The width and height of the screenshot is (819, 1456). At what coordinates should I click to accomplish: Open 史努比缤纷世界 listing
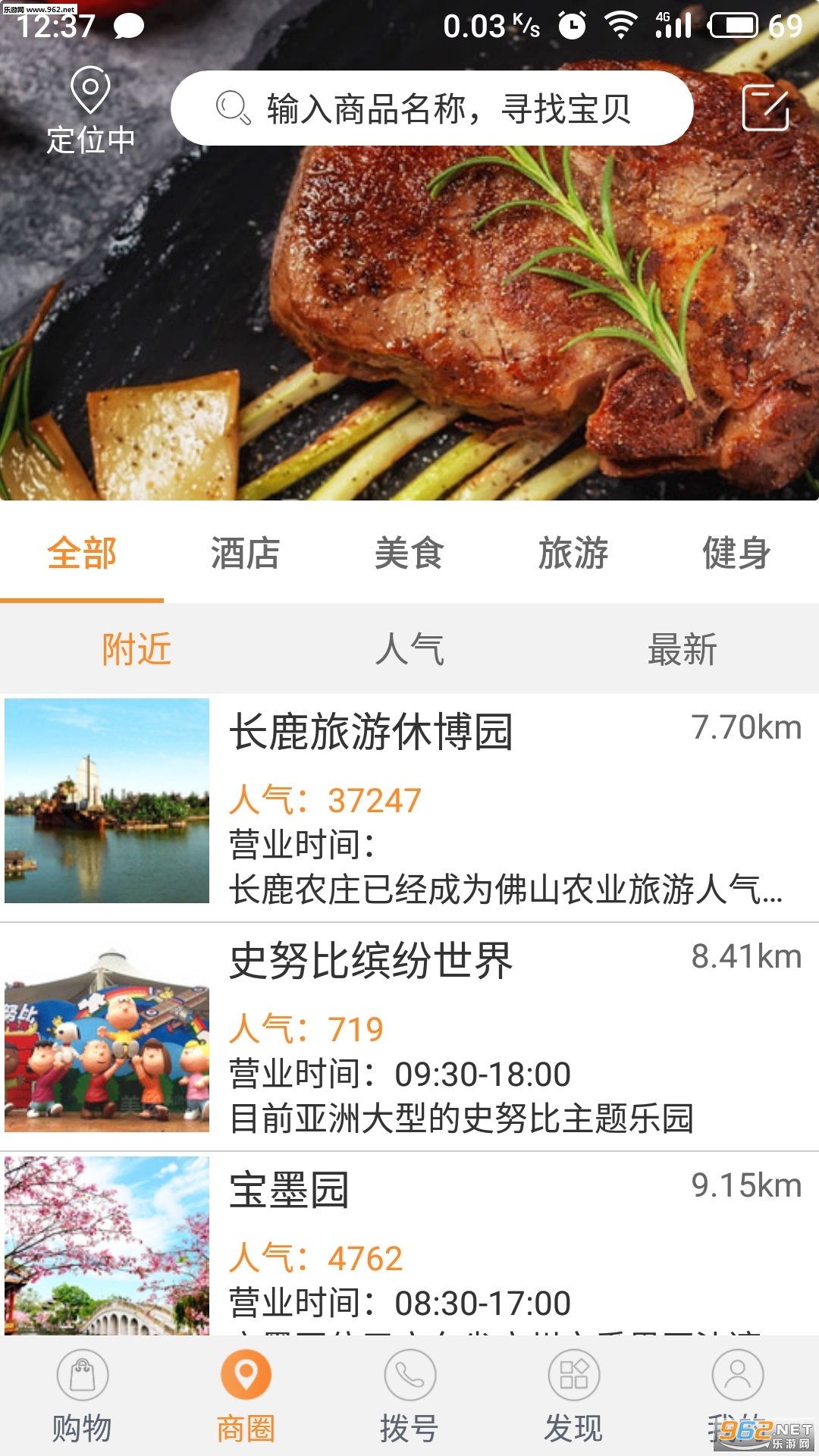coord(409,1037)
